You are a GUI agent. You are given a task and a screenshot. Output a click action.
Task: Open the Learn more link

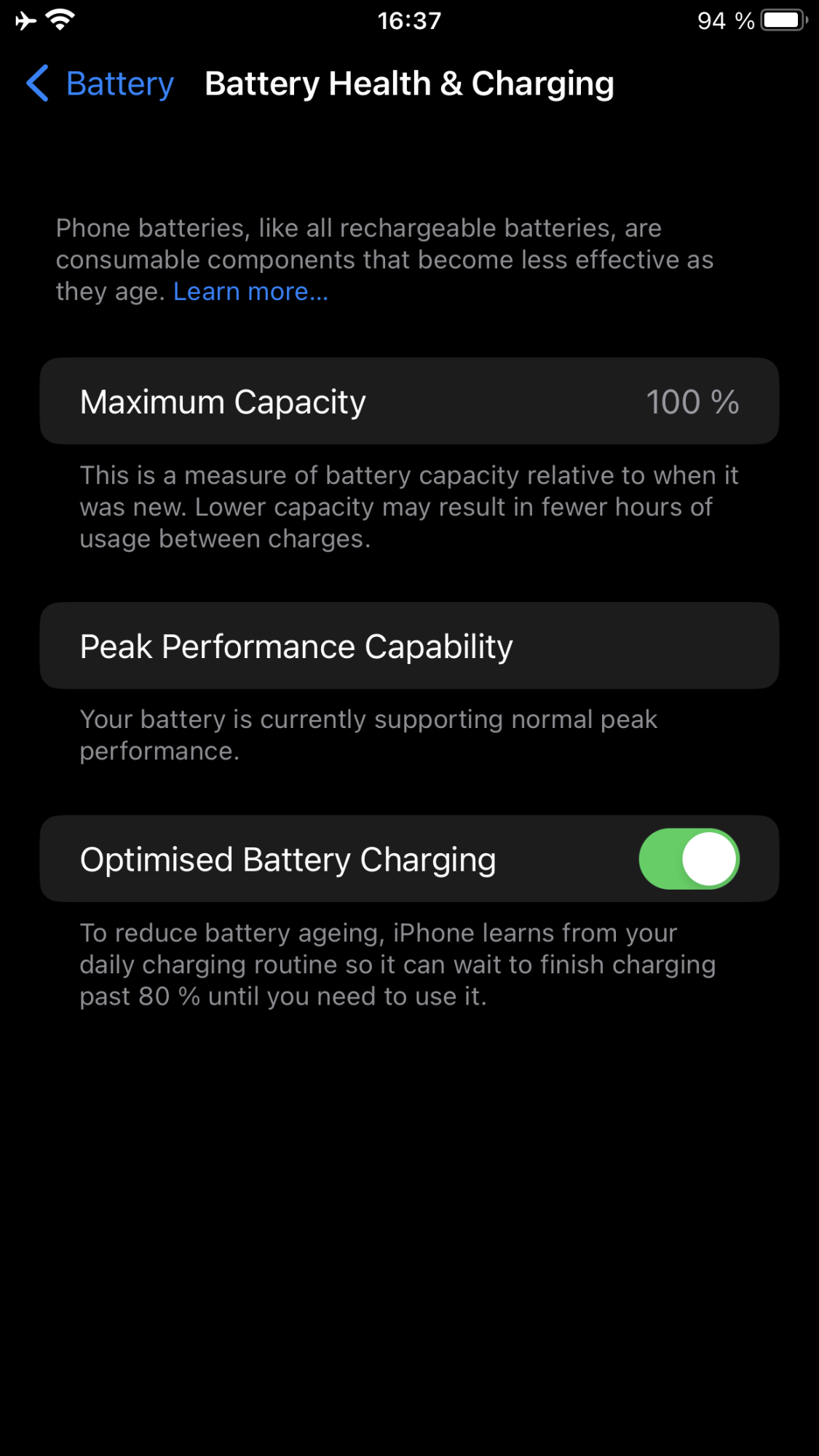pyautogui.click(x=250, y=291)
